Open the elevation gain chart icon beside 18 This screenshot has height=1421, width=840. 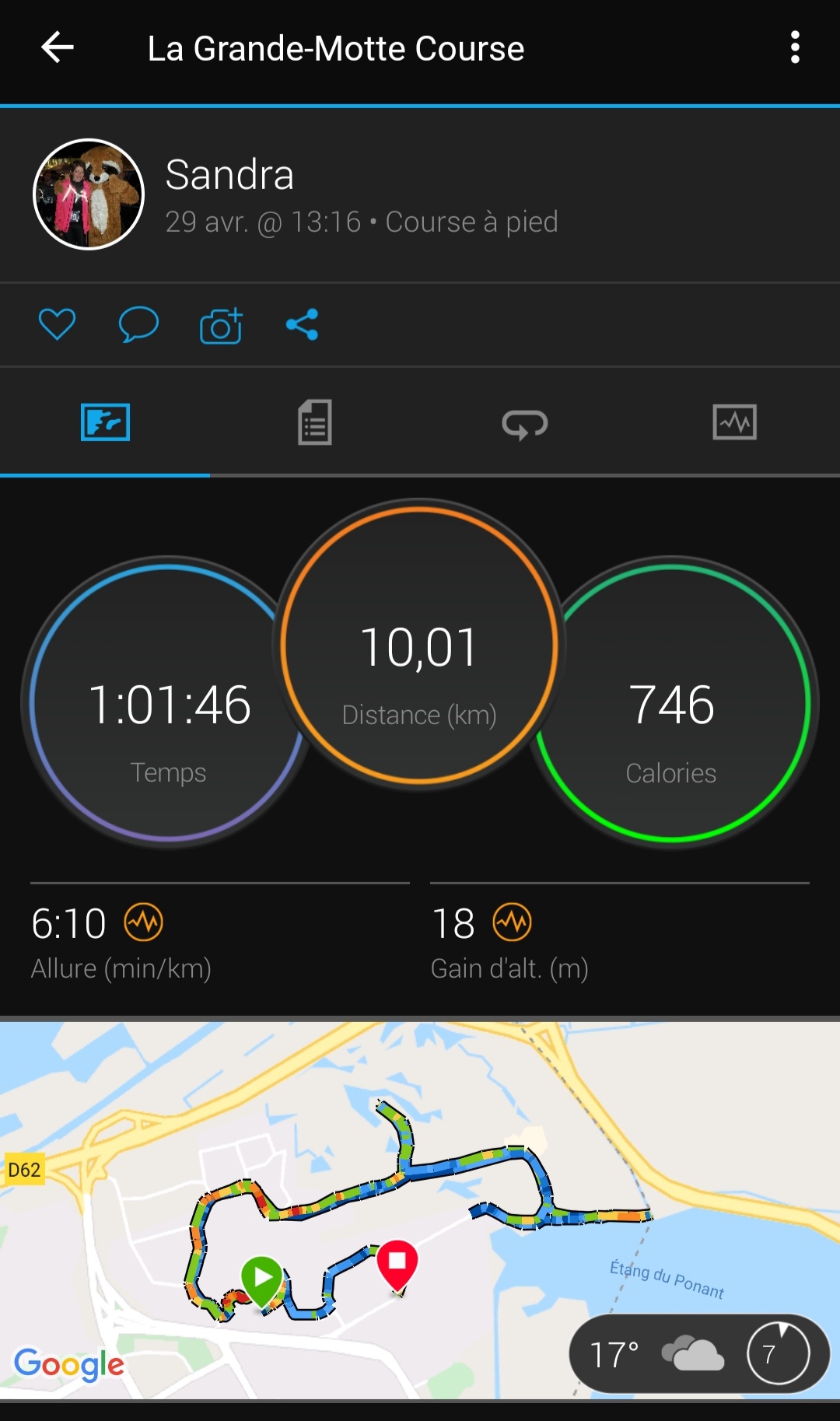point(513,922)
